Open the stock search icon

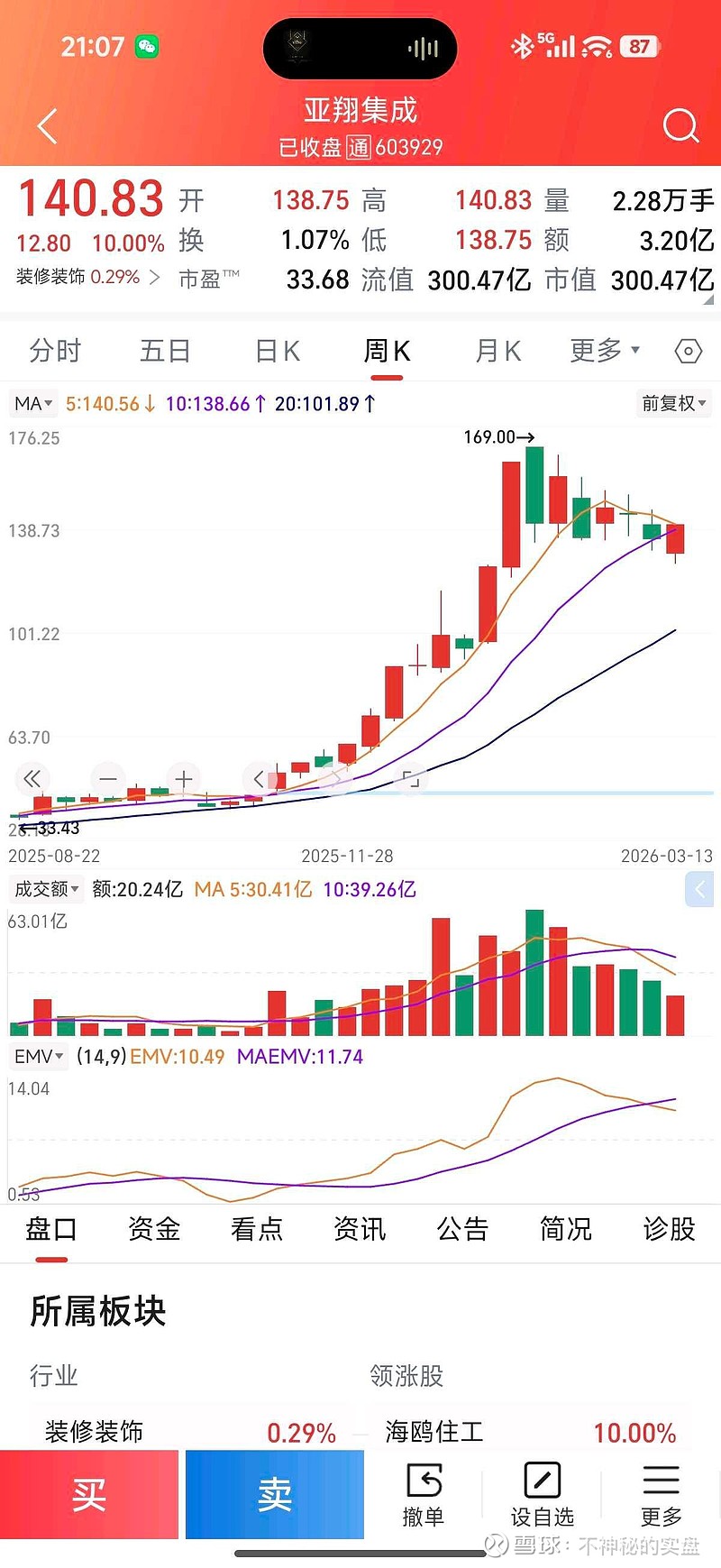[x=681, y=126]
